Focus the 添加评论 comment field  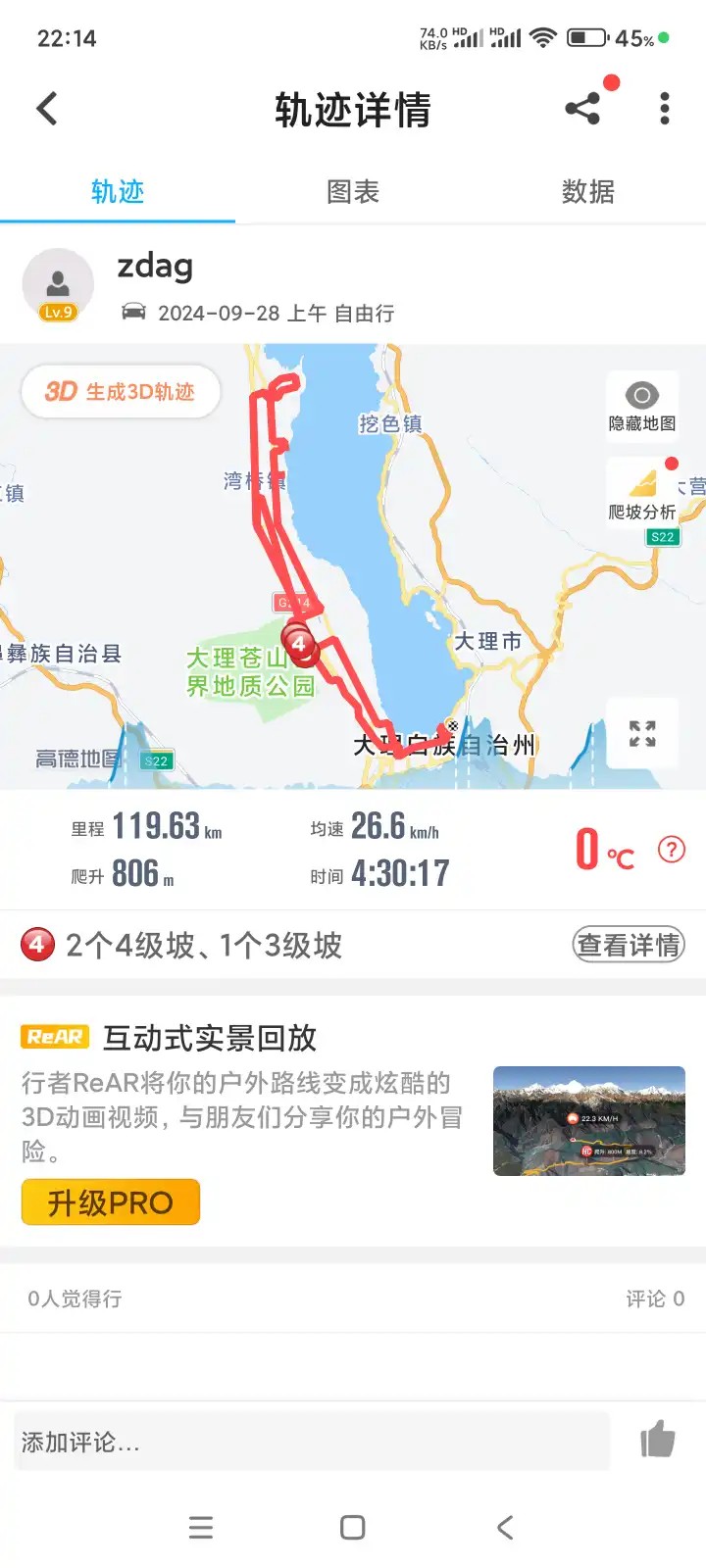point(312,1442)
